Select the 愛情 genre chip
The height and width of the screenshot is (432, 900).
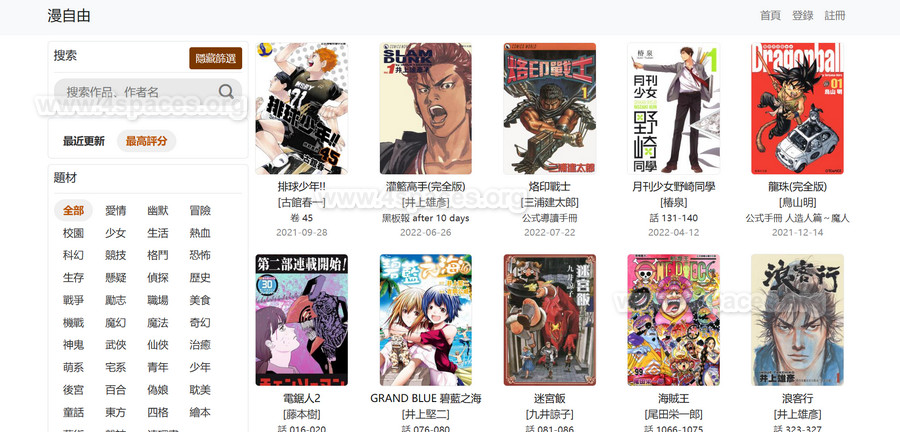pos(116,210)
